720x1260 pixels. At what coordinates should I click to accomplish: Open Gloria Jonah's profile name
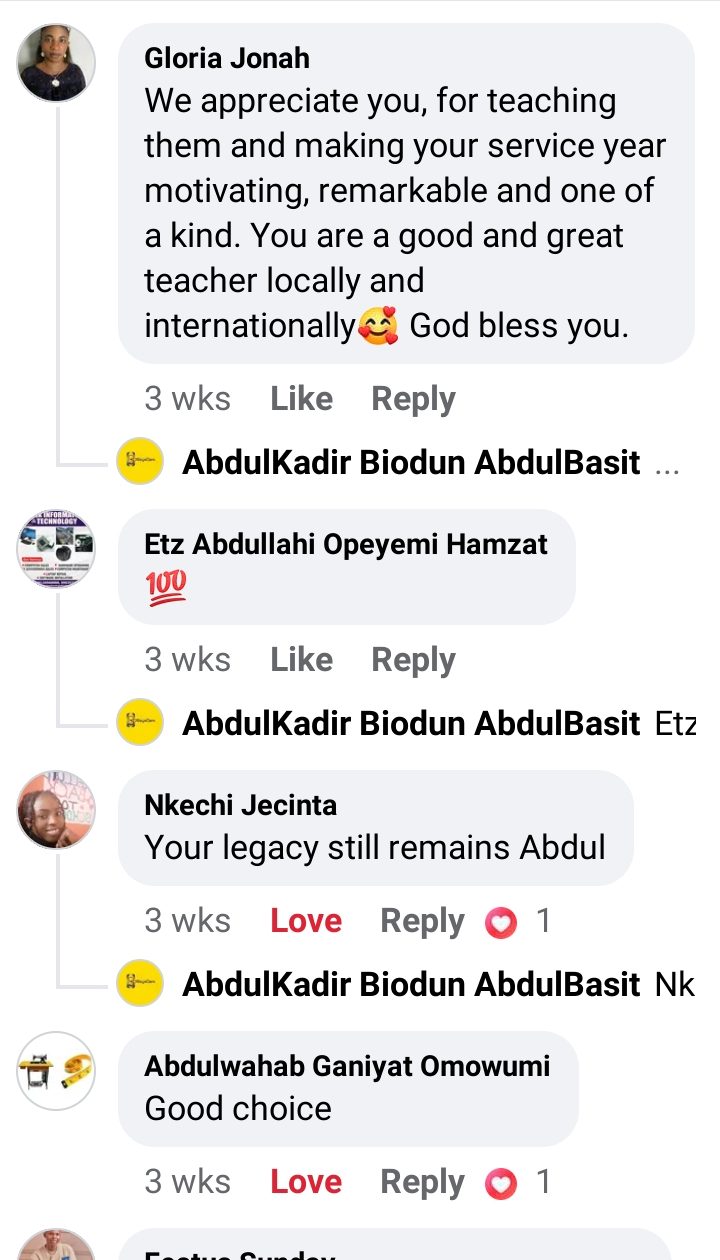(227, 58)
